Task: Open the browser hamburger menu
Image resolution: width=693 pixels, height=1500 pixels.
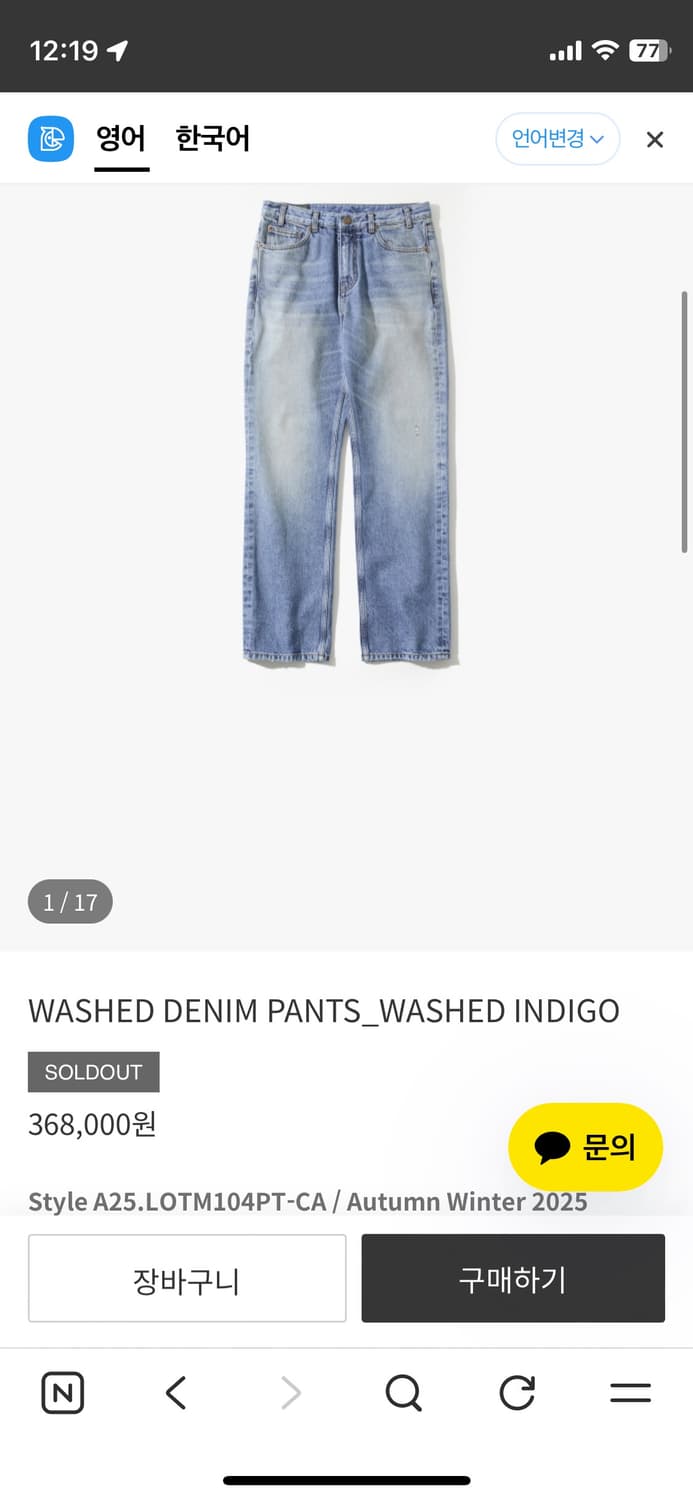Action: tap(630, 1393)
